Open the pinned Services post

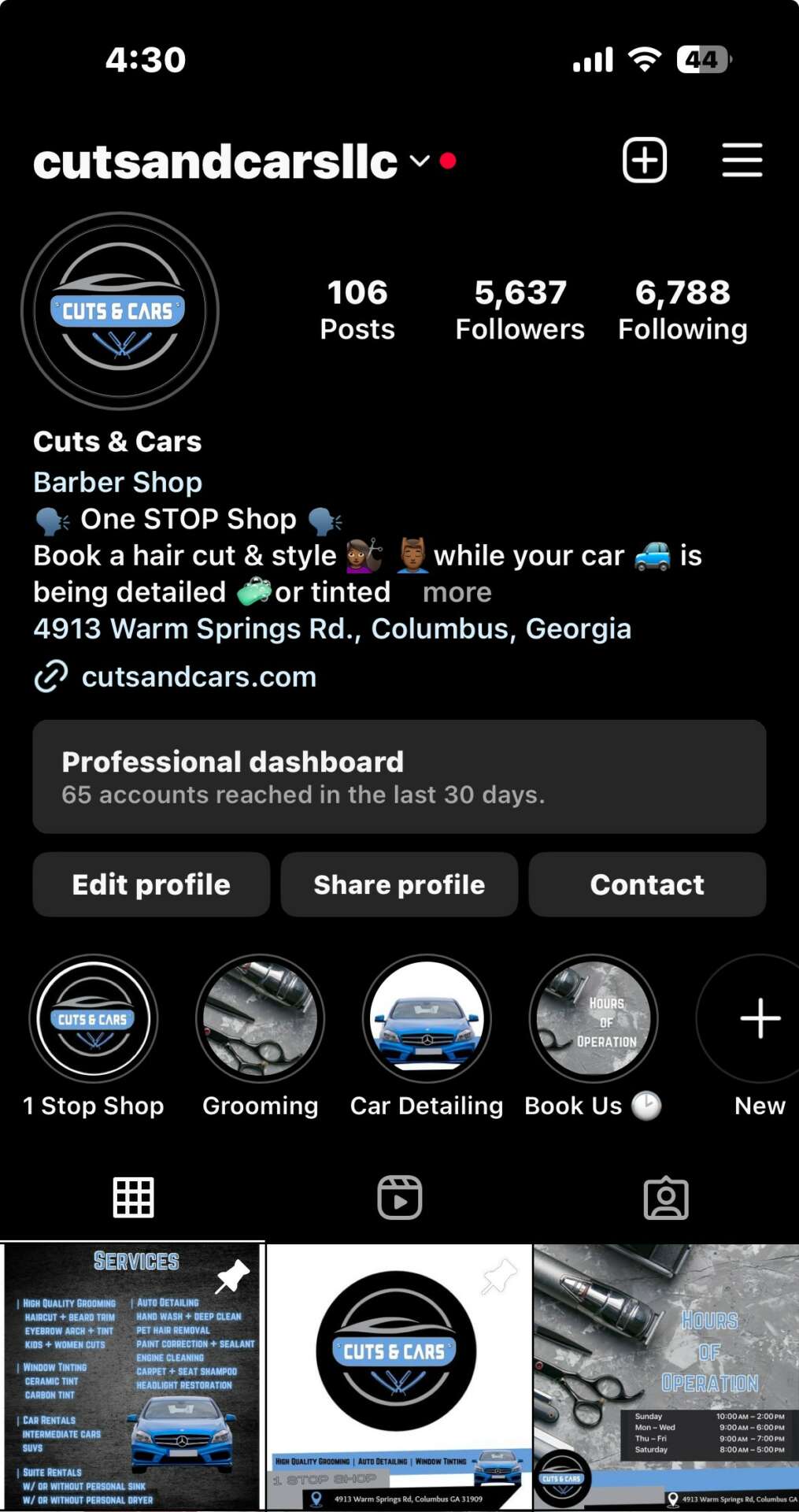[132, 1376]
